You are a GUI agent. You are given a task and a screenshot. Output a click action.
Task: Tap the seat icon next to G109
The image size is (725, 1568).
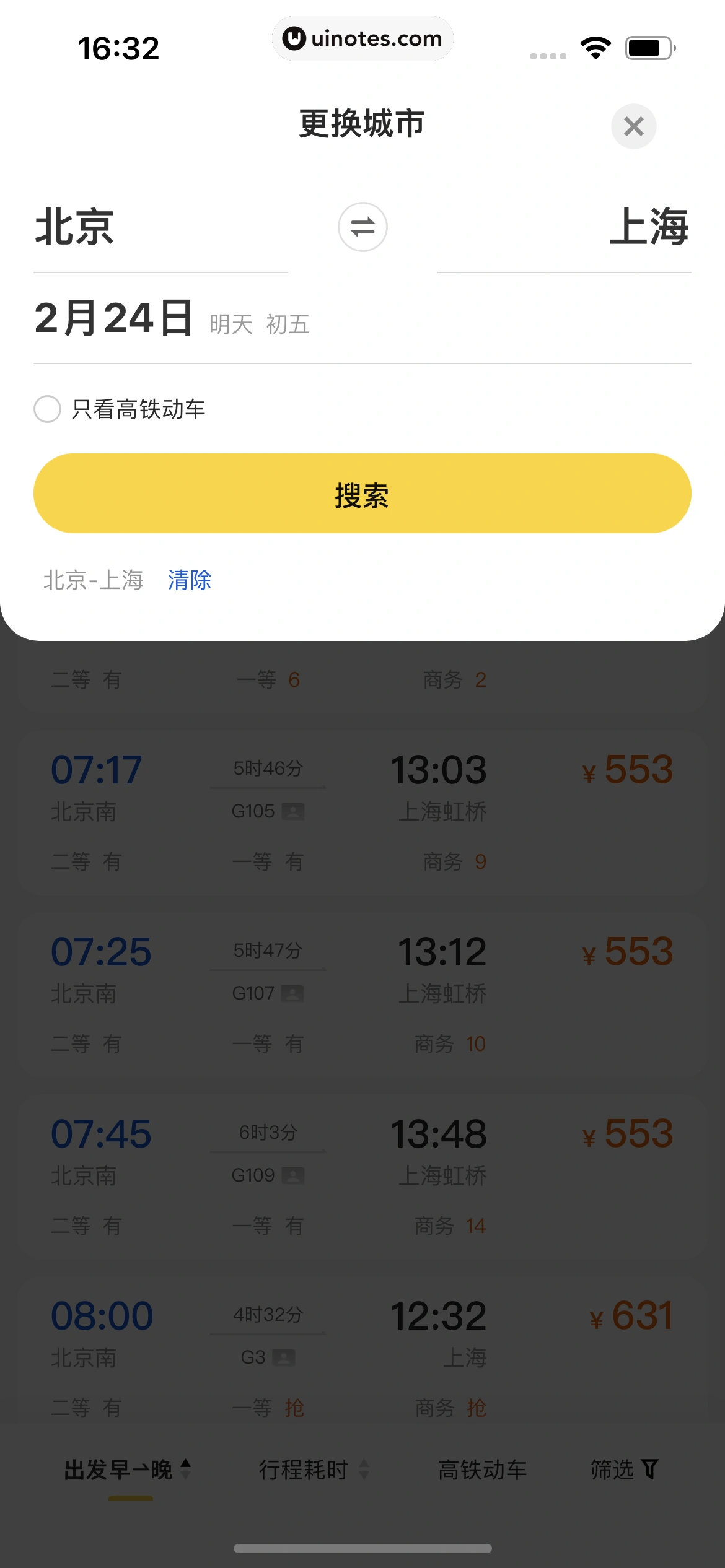tap(294, 1174)
